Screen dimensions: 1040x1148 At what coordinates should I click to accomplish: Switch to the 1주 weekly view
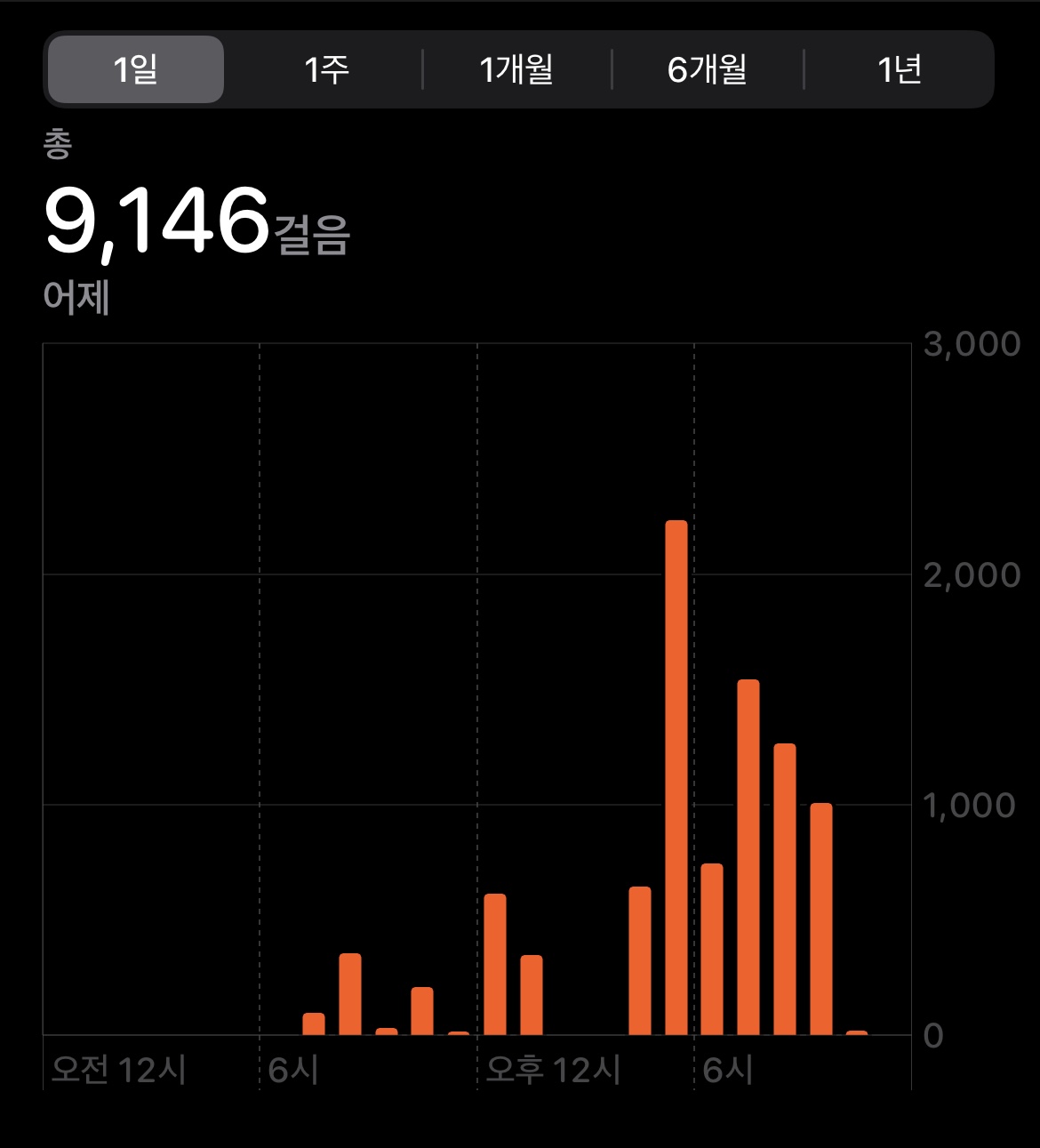click(326, 69)
